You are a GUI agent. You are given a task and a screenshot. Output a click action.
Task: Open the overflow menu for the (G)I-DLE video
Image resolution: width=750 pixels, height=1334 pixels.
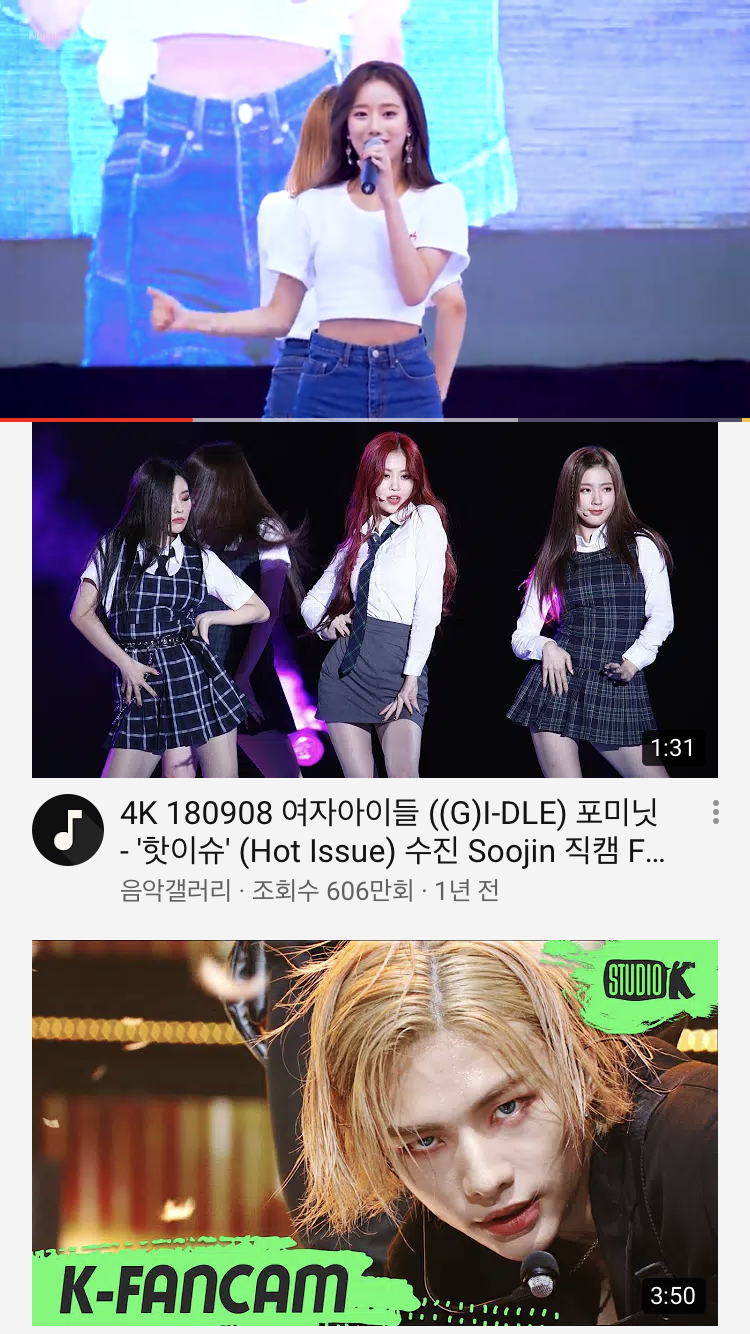pyautogui.click(x=715, y=812)
